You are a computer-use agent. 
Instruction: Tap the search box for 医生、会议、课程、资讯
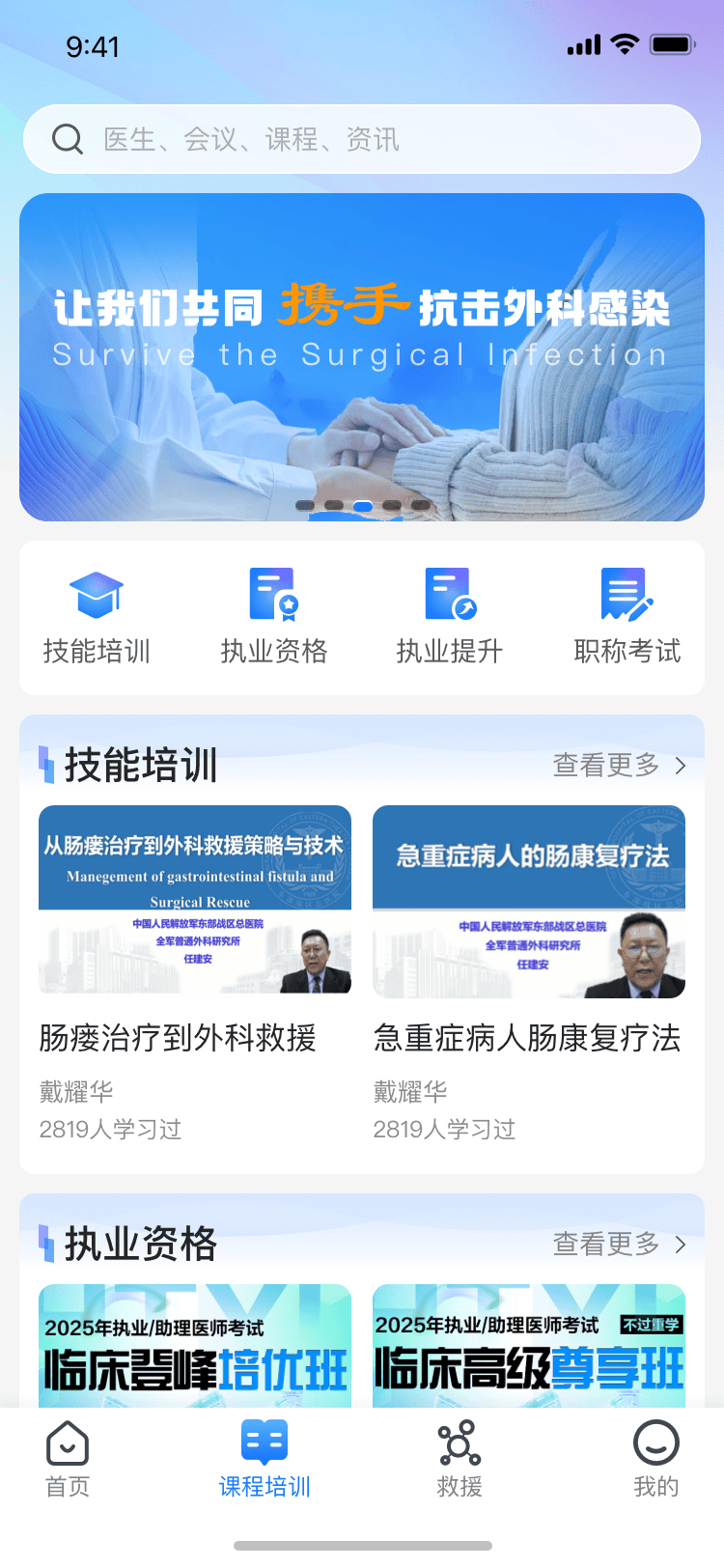(x=362, y=139)
